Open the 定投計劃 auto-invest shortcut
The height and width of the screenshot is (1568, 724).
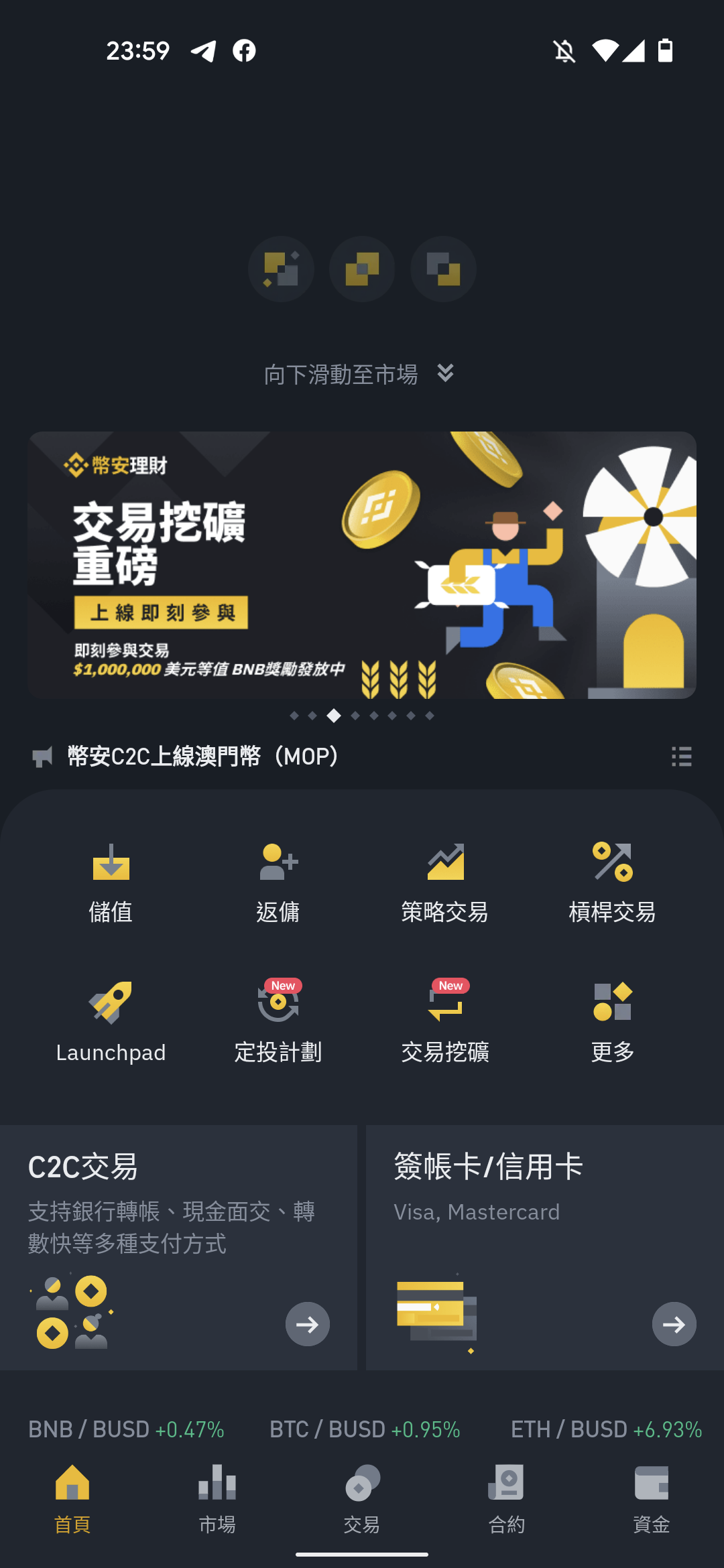click(x=278, y=1023)
